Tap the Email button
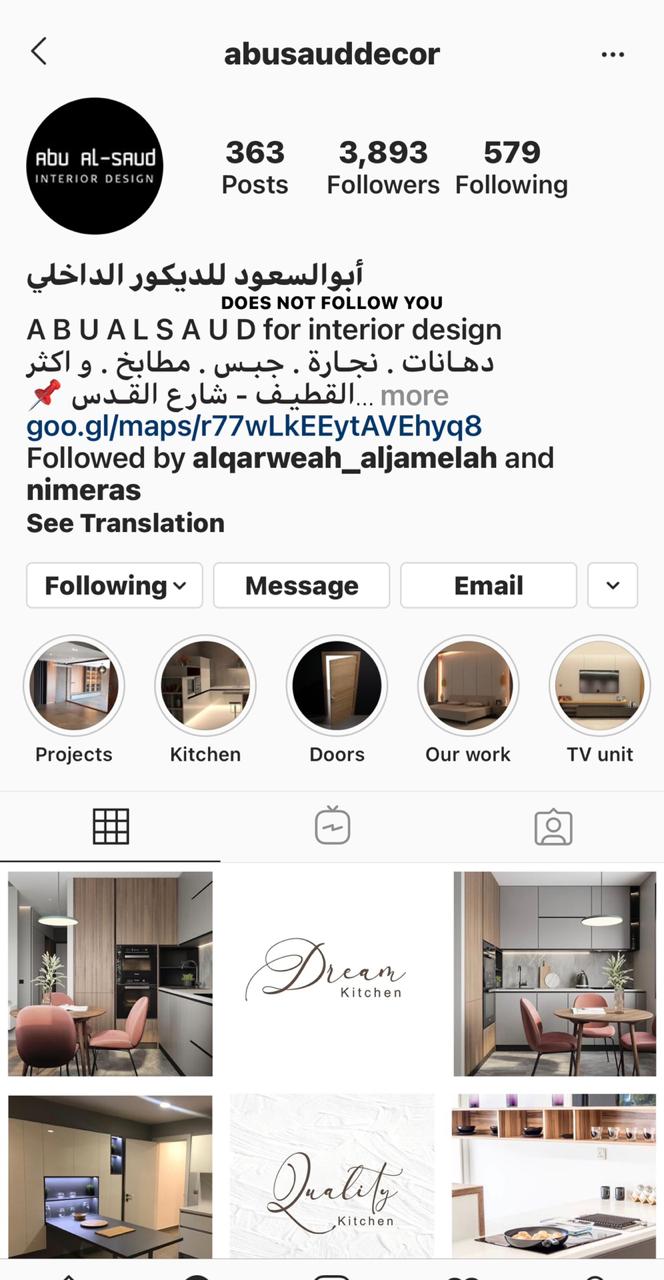 click(x=488, y=585)
